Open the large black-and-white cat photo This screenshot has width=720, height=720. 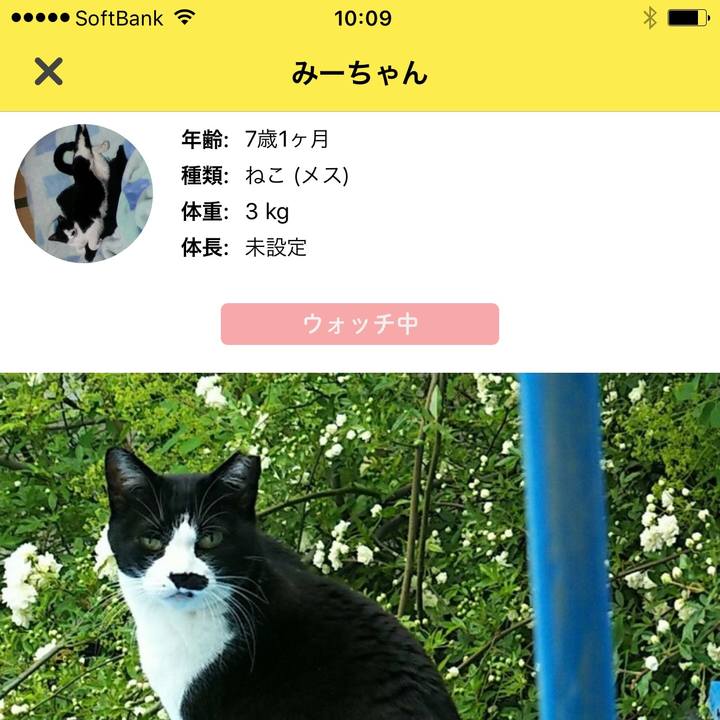360,546
